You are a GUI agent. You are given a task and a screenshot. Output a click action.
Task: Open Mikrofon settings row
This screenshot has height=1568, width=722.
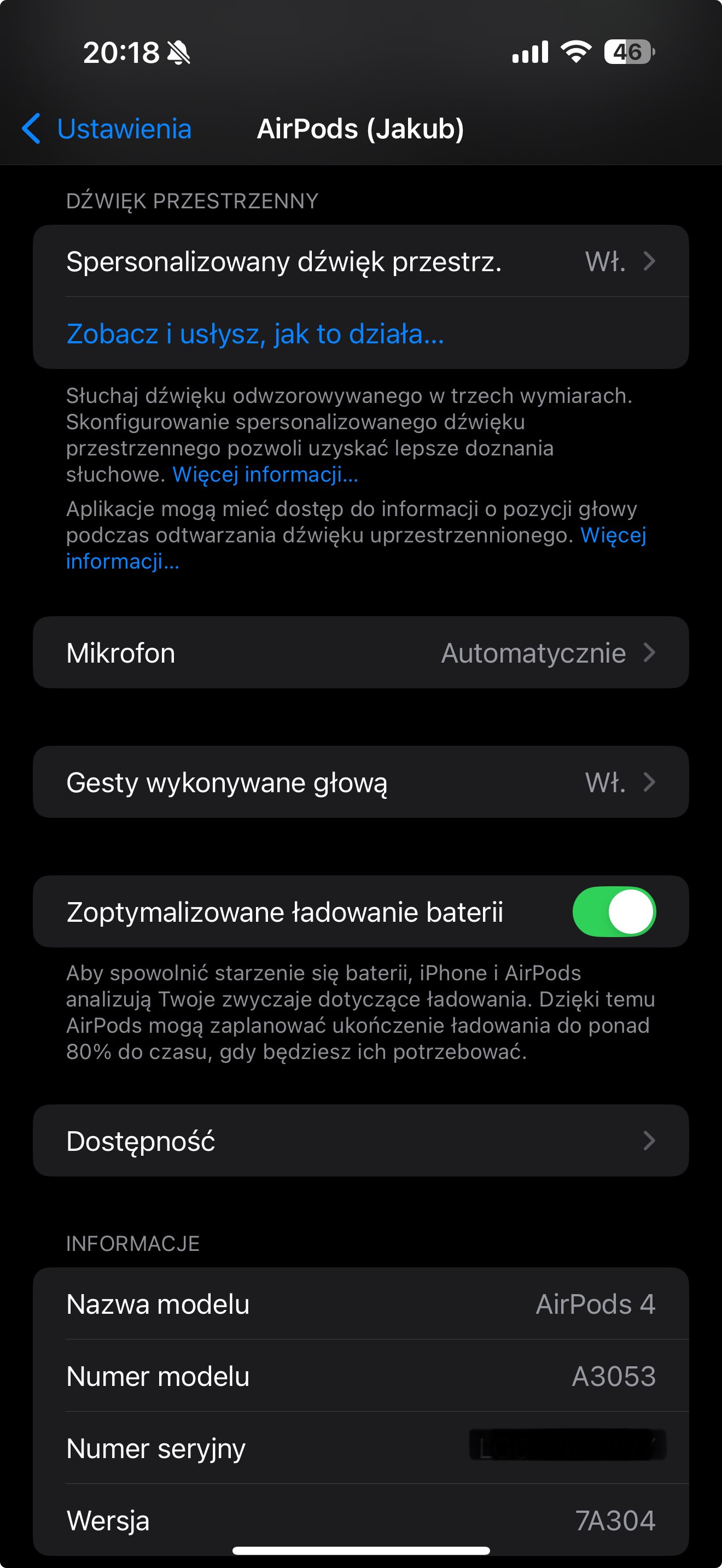[361, 653]
